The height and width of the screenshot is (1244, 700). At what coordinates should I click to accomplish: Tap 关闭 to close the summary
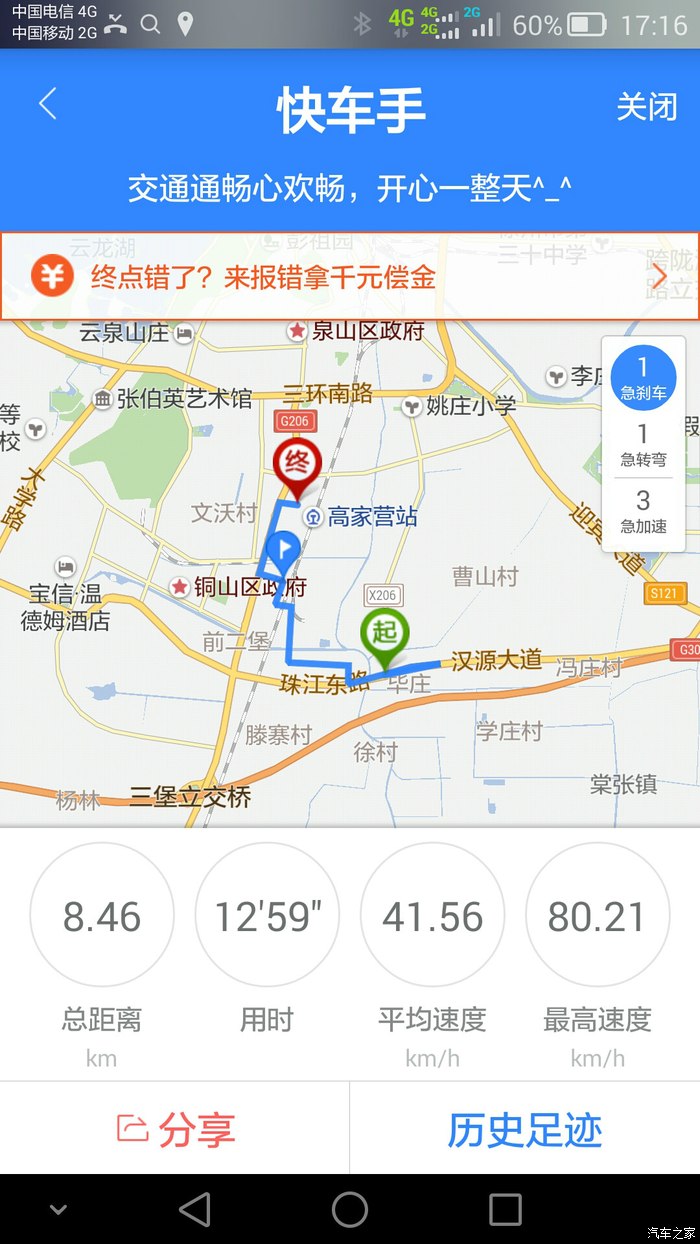[x=646, y=107]
